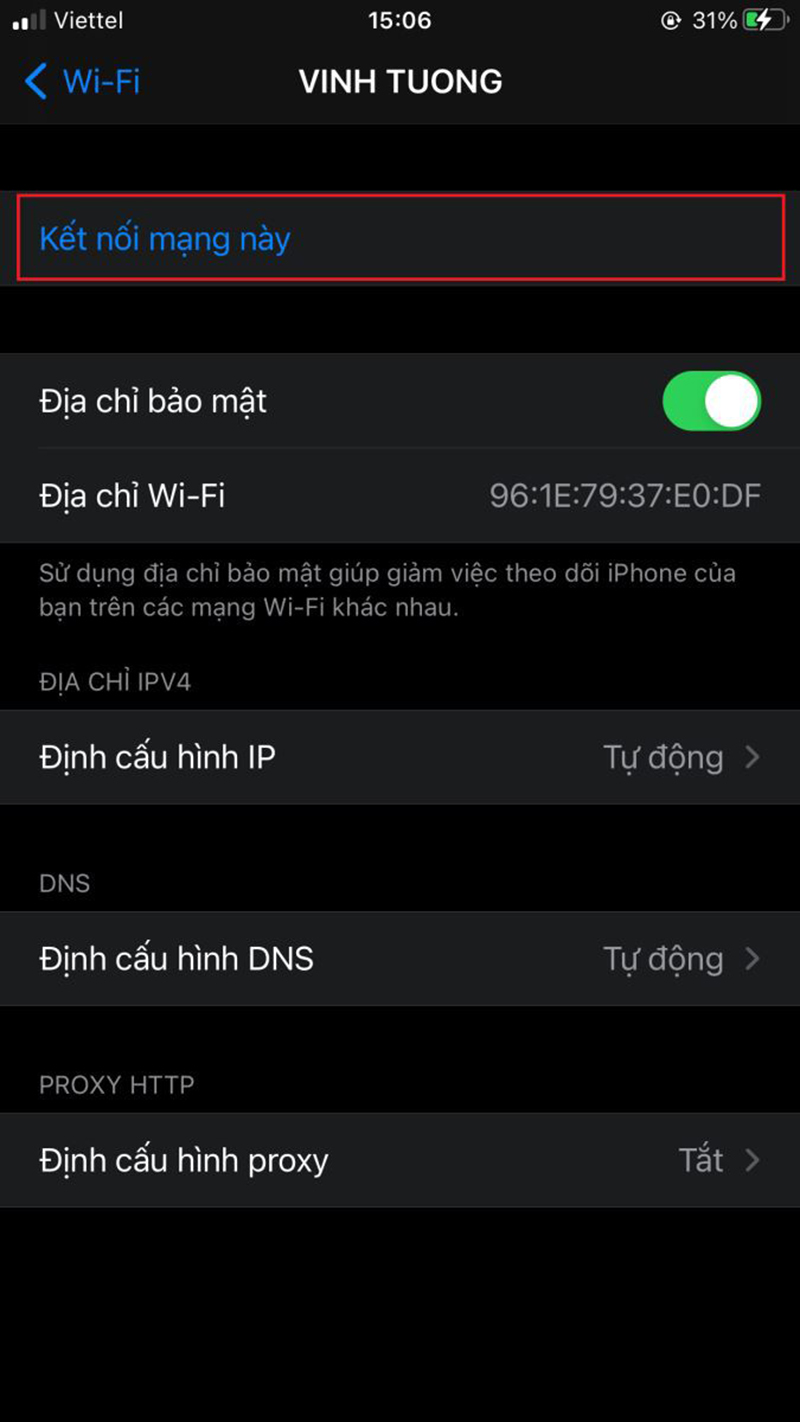This screenshot has height=1422, width=800.
Task: Select the VINH TUONG network title
Action: [400, 82]
